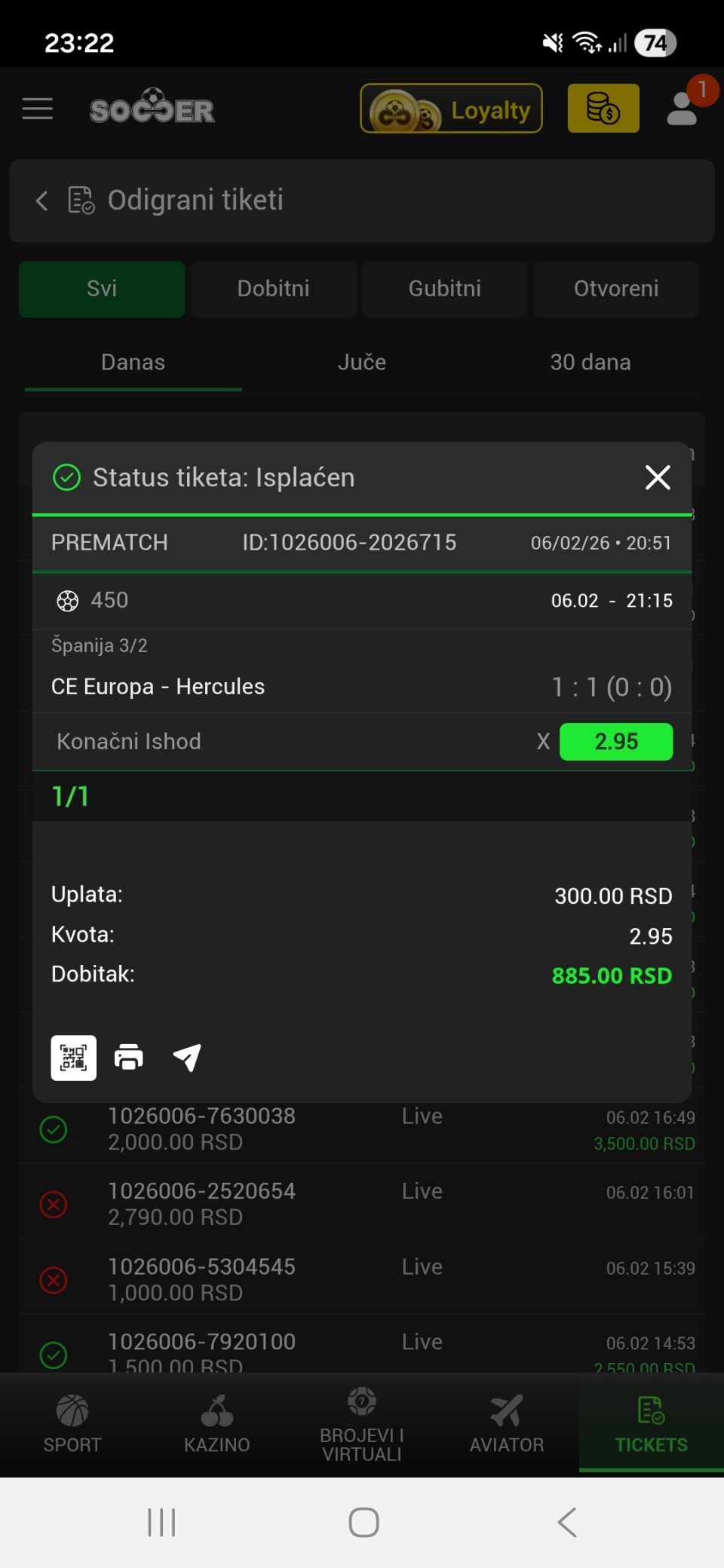Select the 30 dana period
Viewport: 724px width, 1568px height.
coord(590,363)
